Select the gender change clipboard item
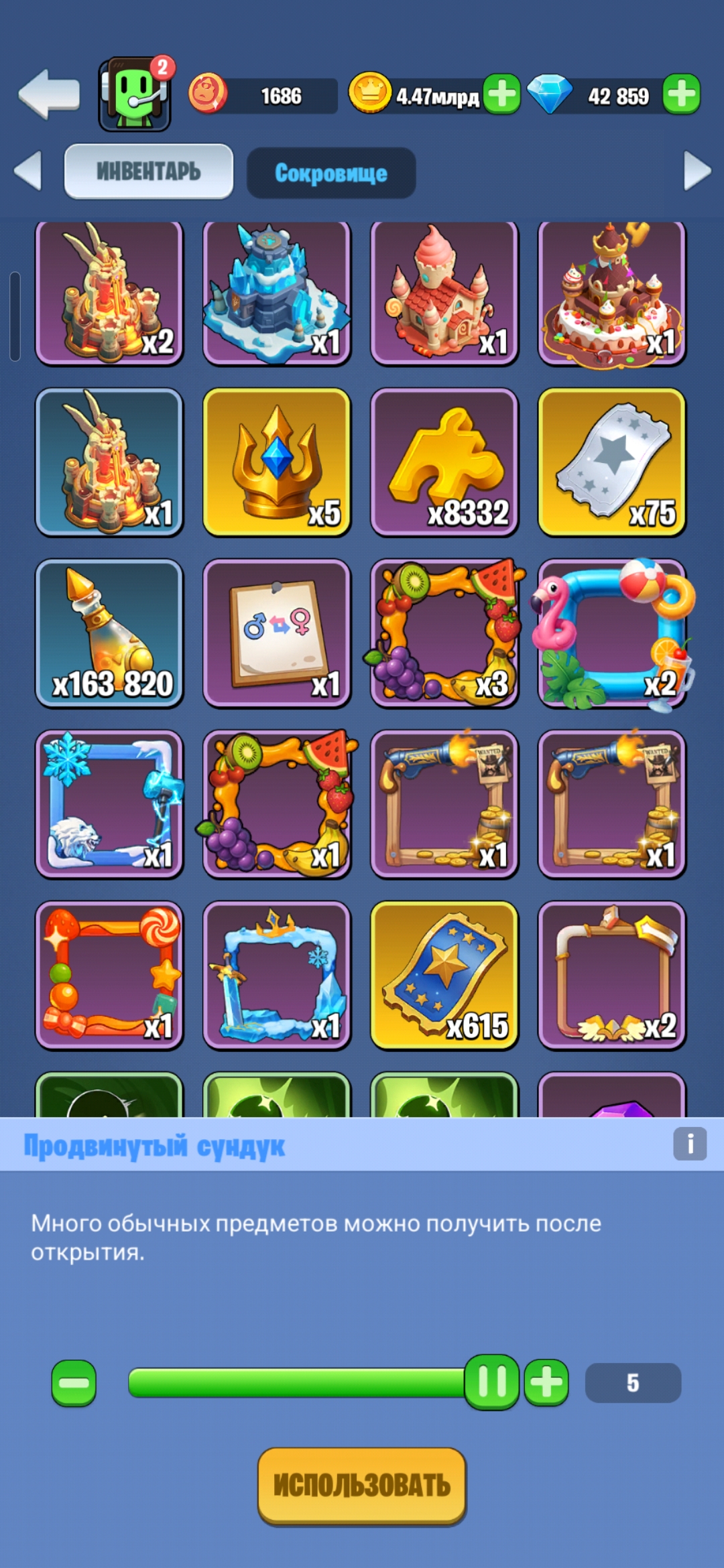The width and height of the screenshot is (724, 1568). click(x=277, y=633)
